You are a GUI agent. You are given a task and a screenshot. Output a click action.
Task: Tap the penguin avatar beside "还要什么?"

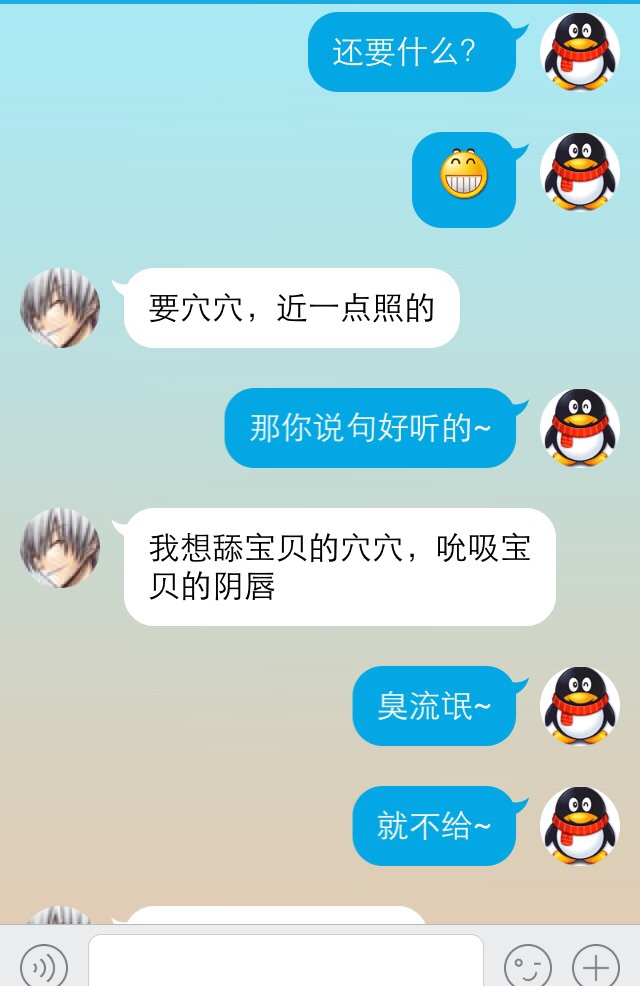580,53
